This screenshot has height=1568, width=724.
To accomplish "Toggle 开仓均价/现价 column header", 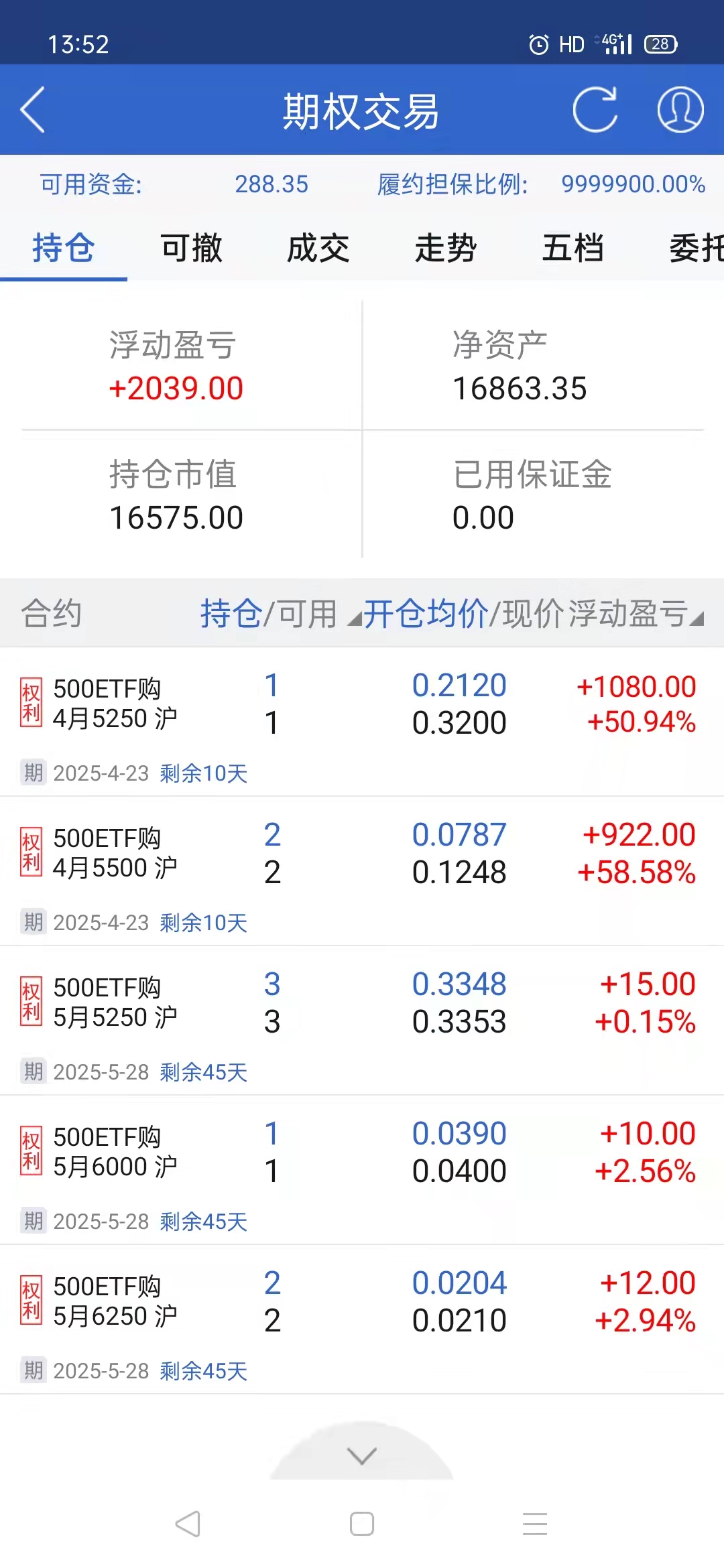I will pos(463,614).
